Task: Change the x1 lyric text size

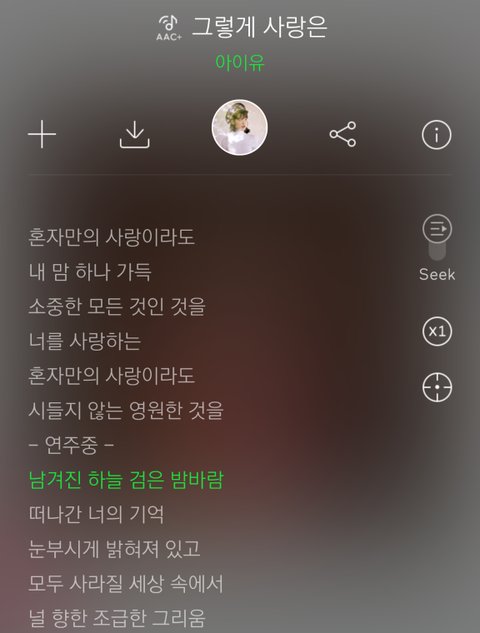Action: point(437,332)
